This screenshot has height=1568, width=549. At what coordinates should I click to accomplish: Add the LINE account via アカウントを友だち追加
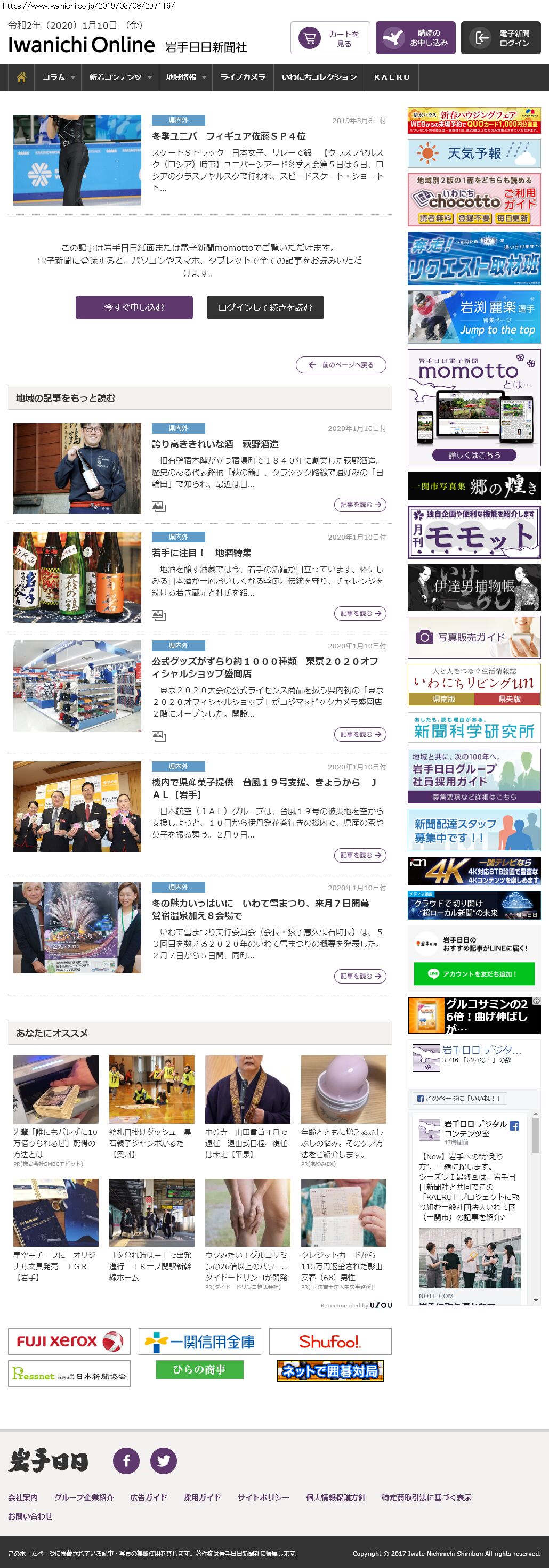[473, 973]
